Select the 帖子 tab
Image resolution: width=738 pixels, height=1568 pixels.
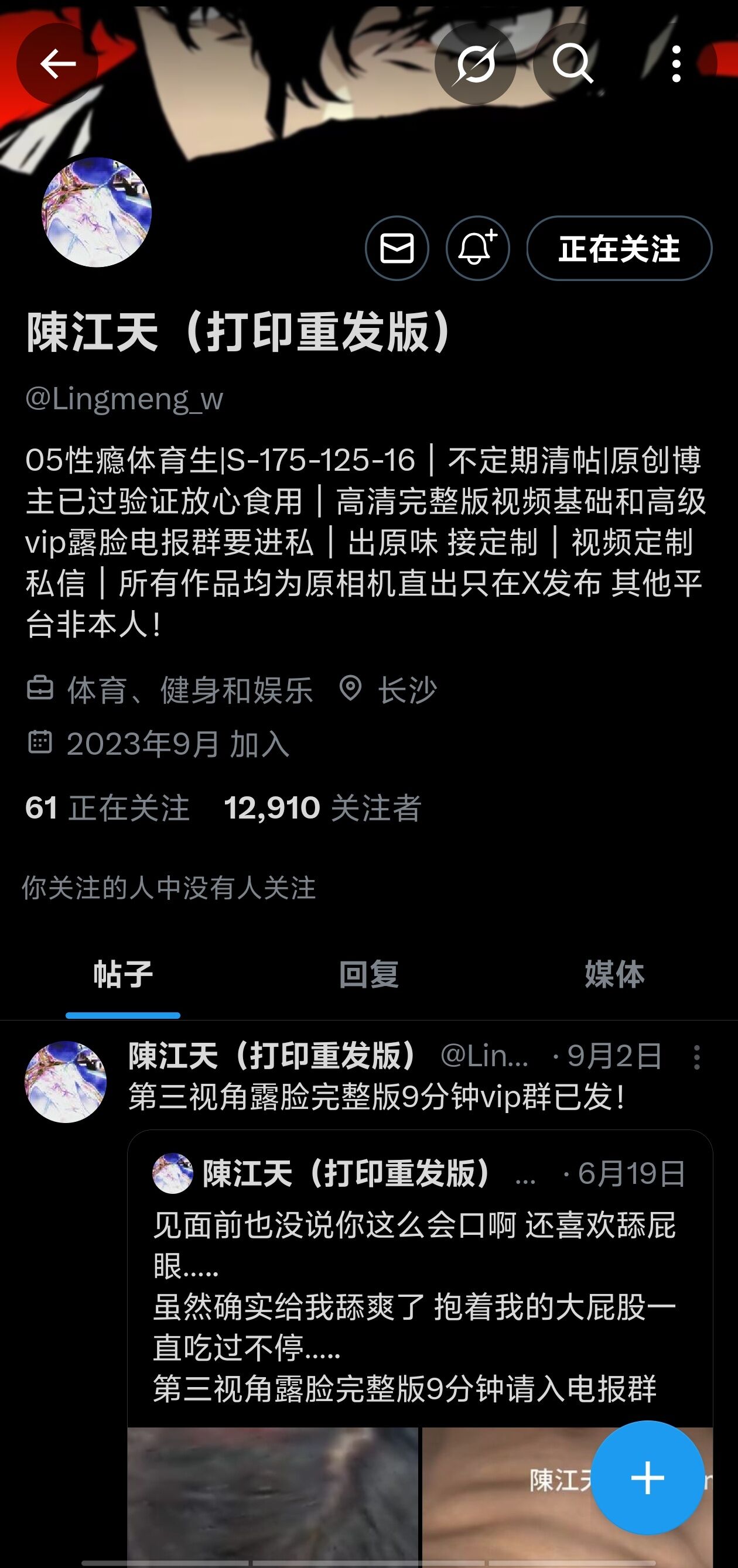click(123, 974)
